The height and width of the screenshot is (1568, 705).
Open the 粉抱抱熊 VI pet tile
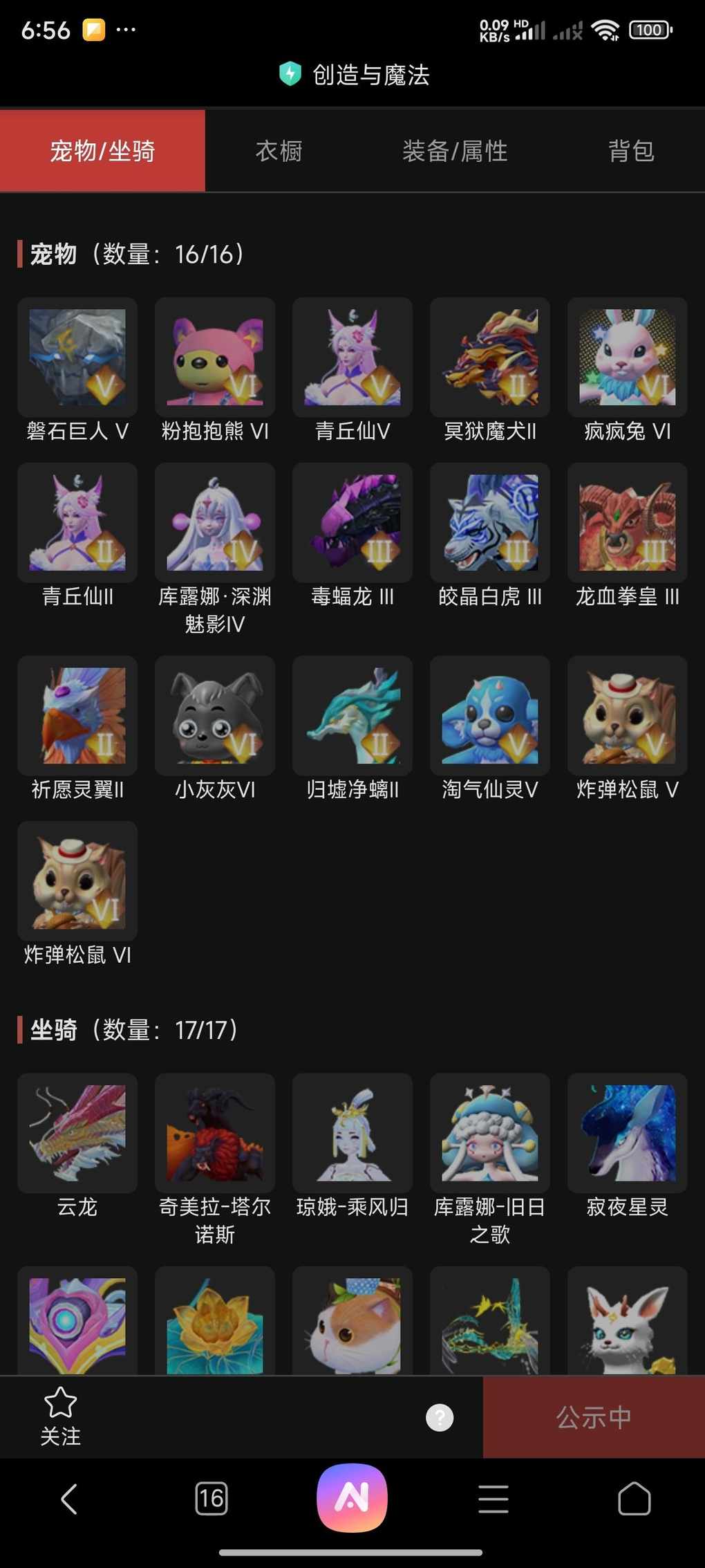215,358
